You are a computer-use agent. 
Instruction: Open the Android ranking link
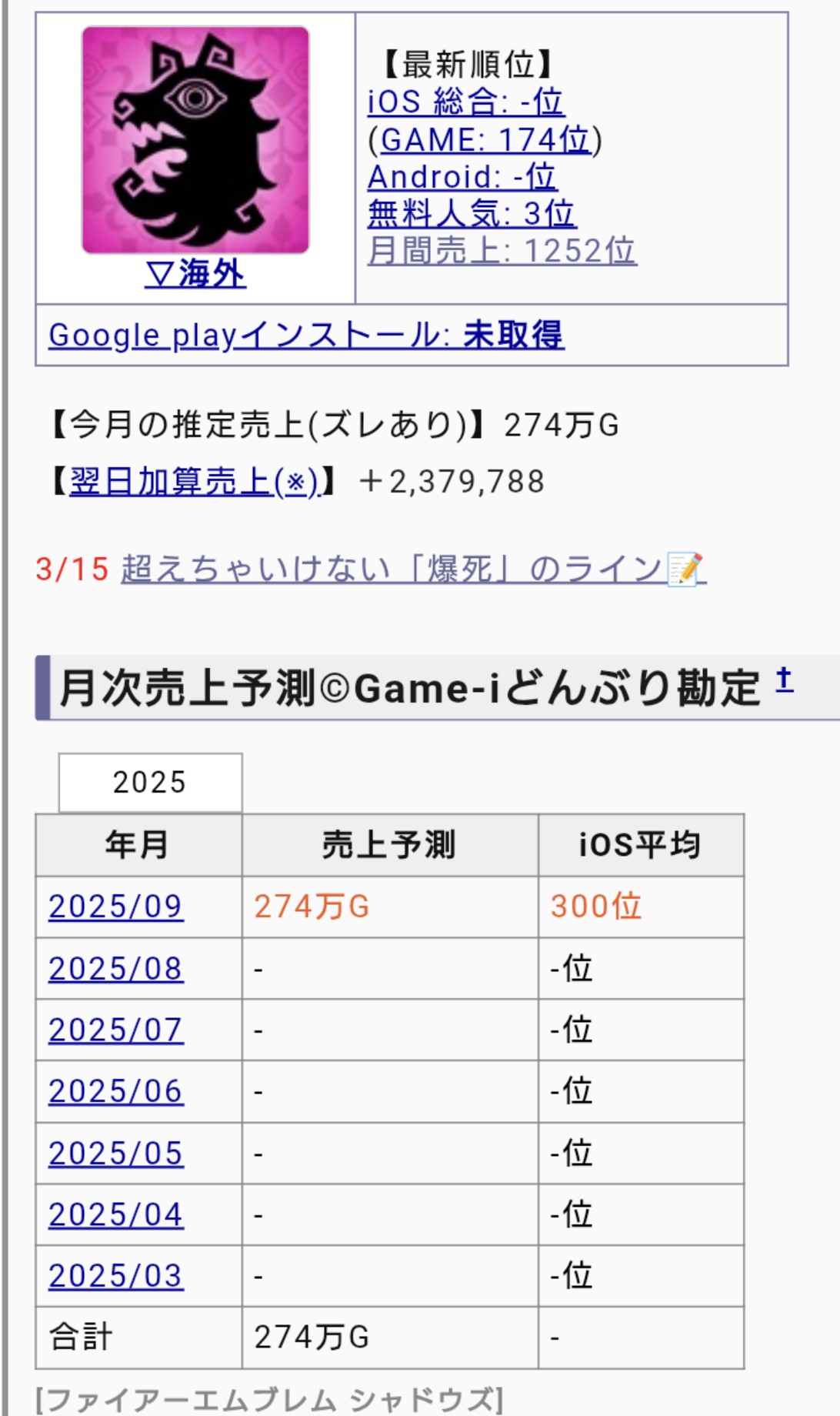tap(462, 176)
